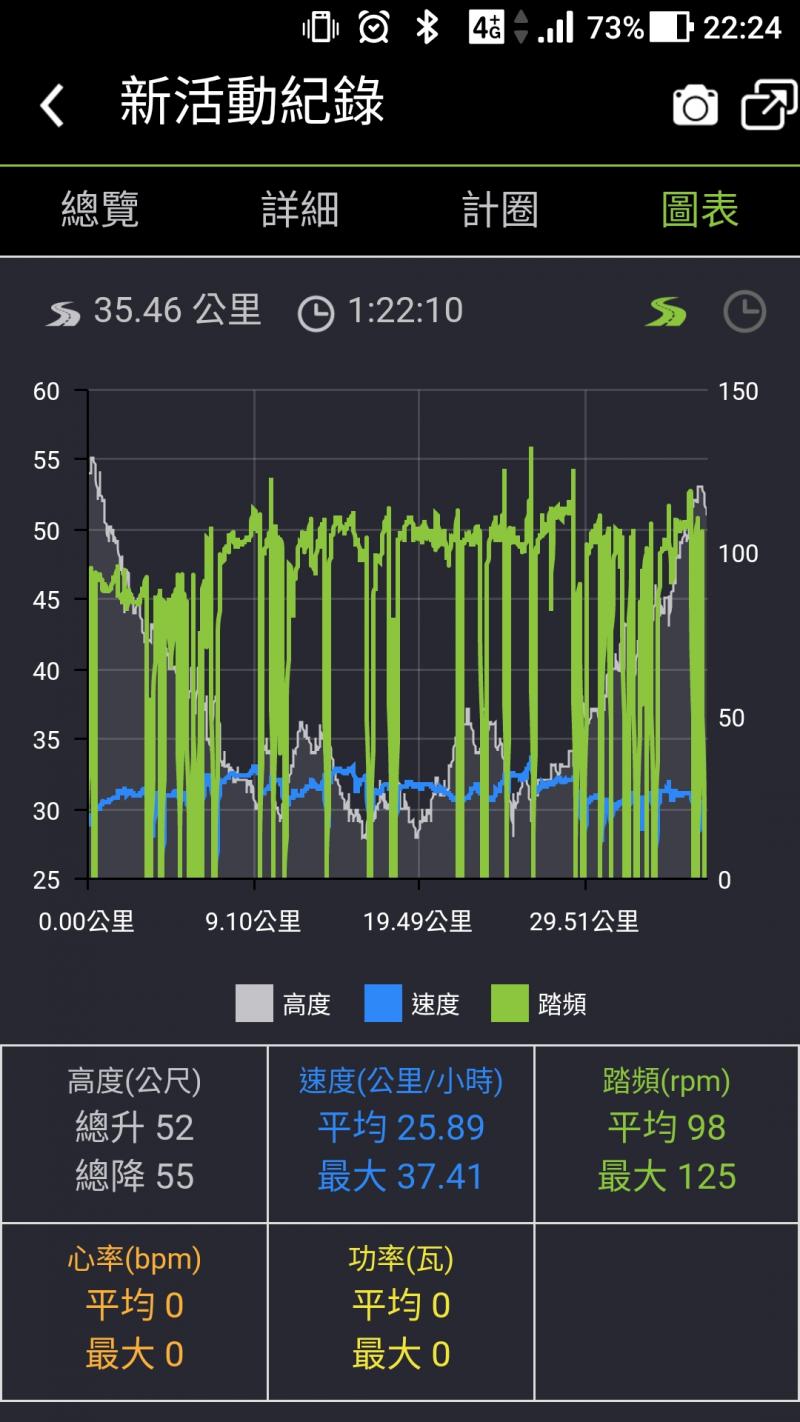Open the 計圈 tab
This screenshot has height=1422, width=800.
500,210
